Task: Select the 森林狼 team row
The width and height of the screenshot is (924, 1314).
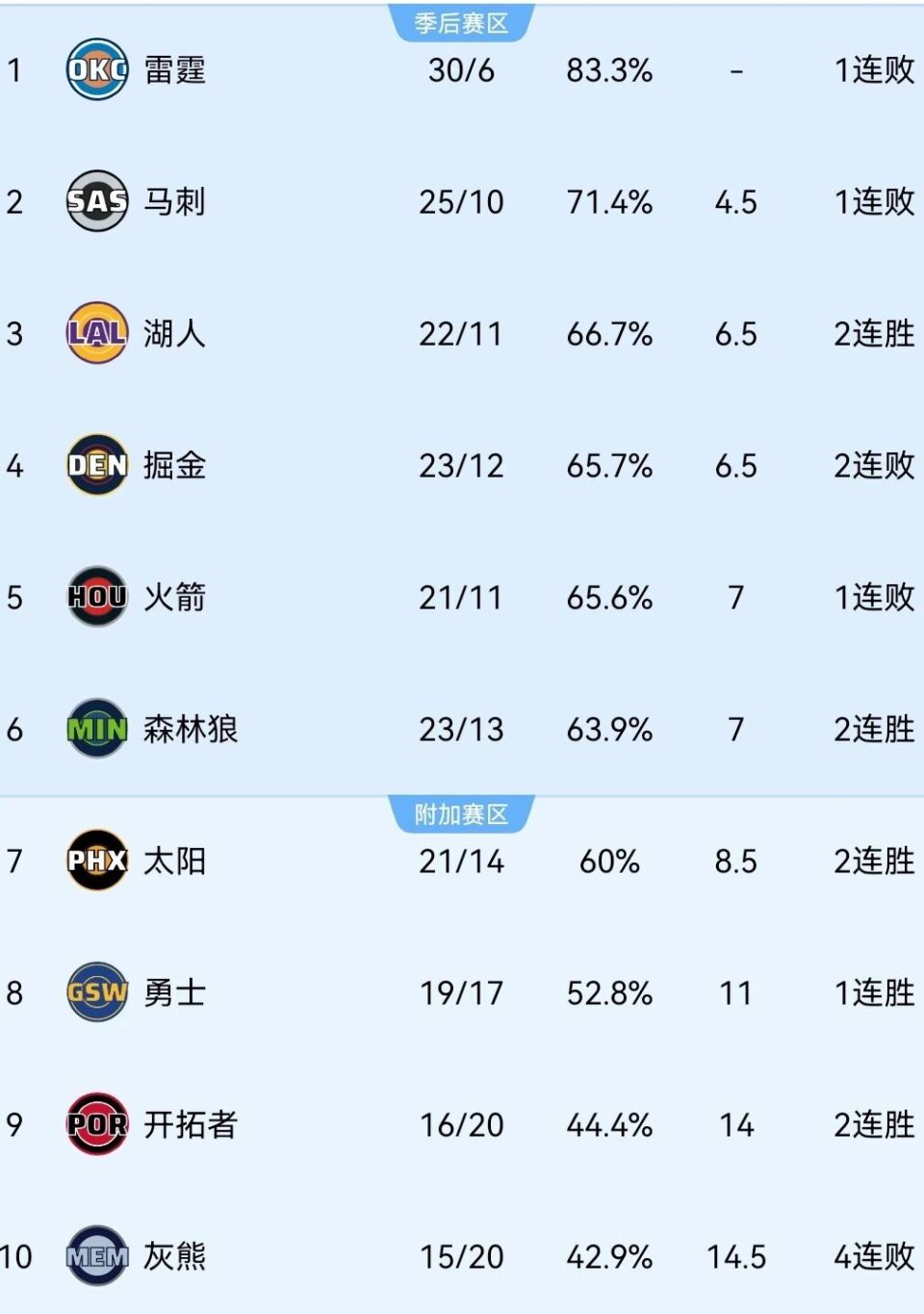Action: click(190, 730)
